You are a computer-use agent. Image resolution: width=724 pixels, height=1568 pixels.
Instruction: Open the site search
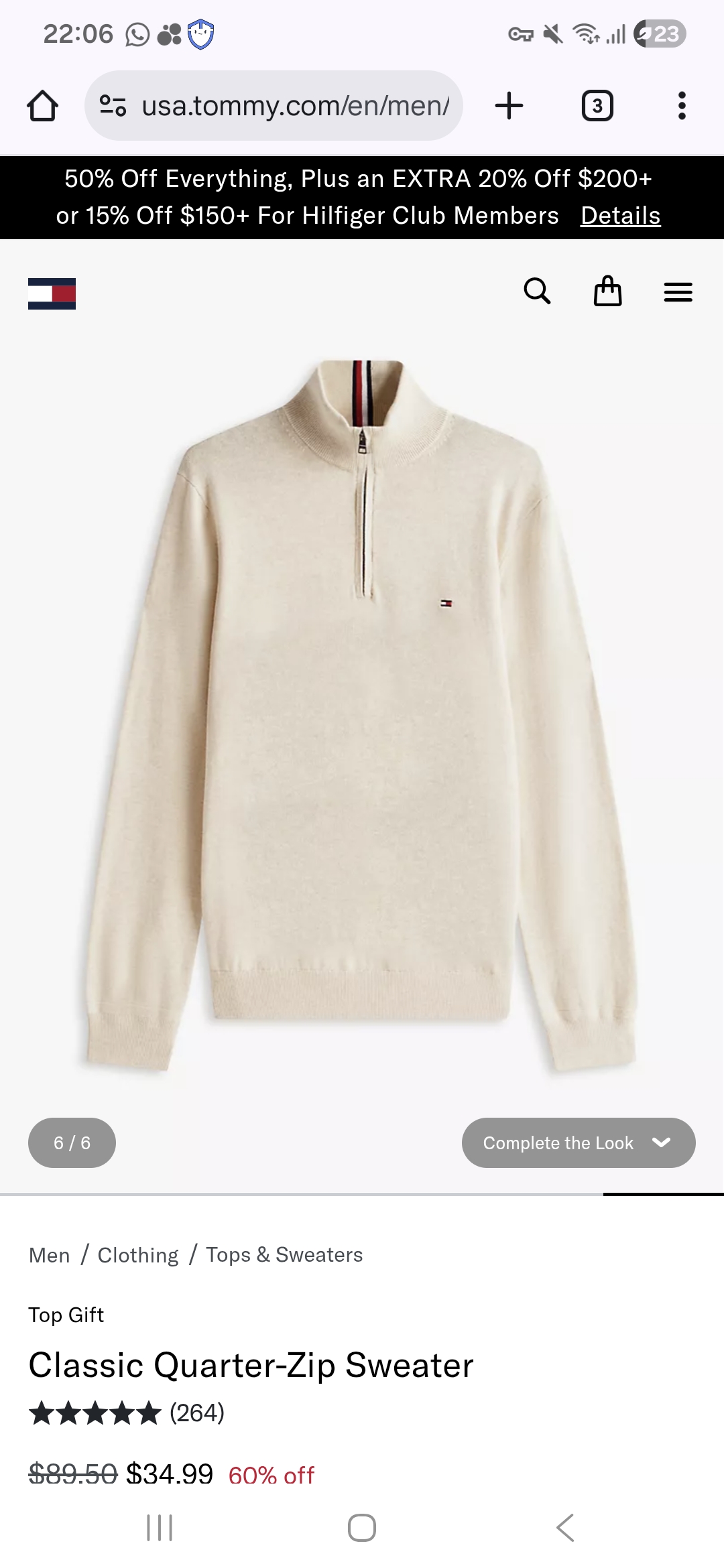[x=536, y=291]
